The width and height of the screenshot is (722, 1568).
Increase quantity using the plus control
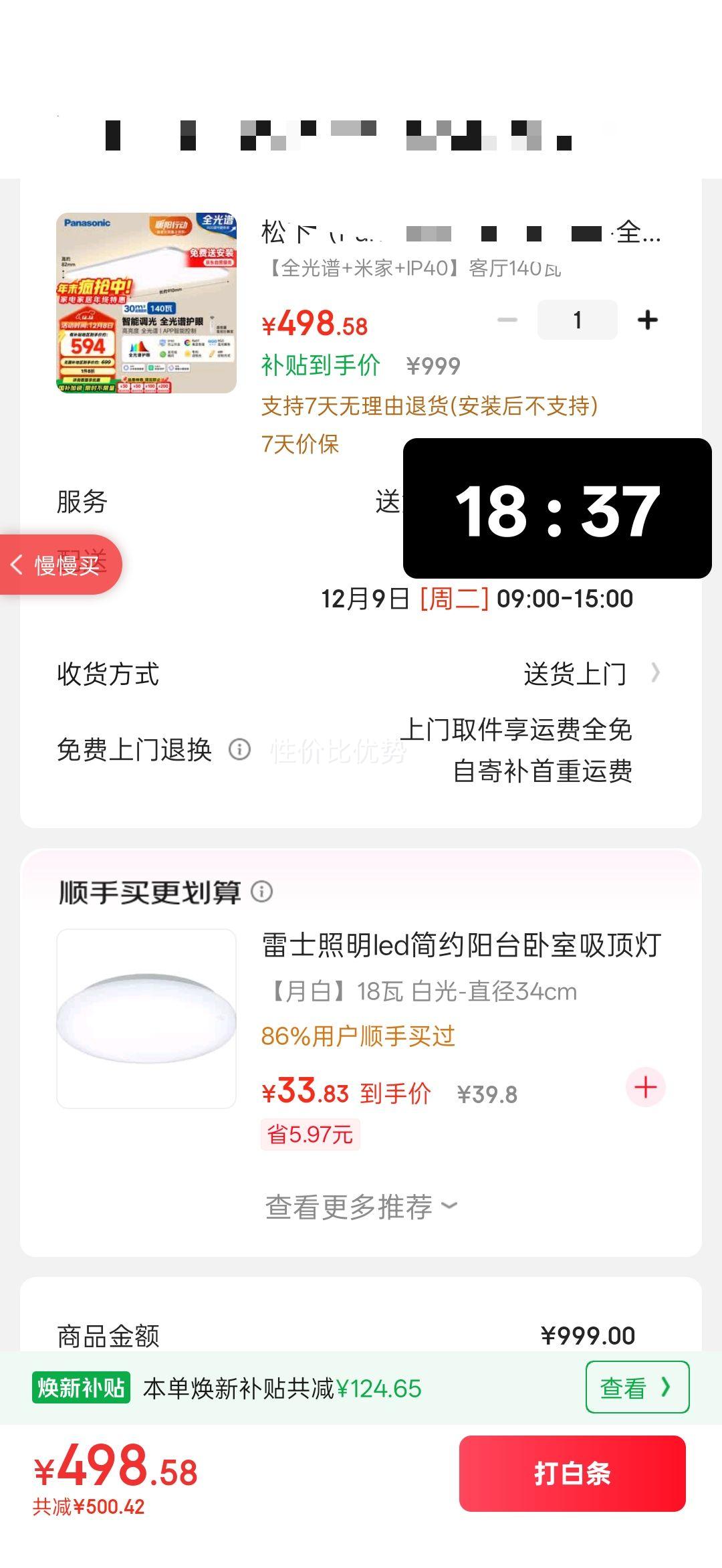[646, 320]
